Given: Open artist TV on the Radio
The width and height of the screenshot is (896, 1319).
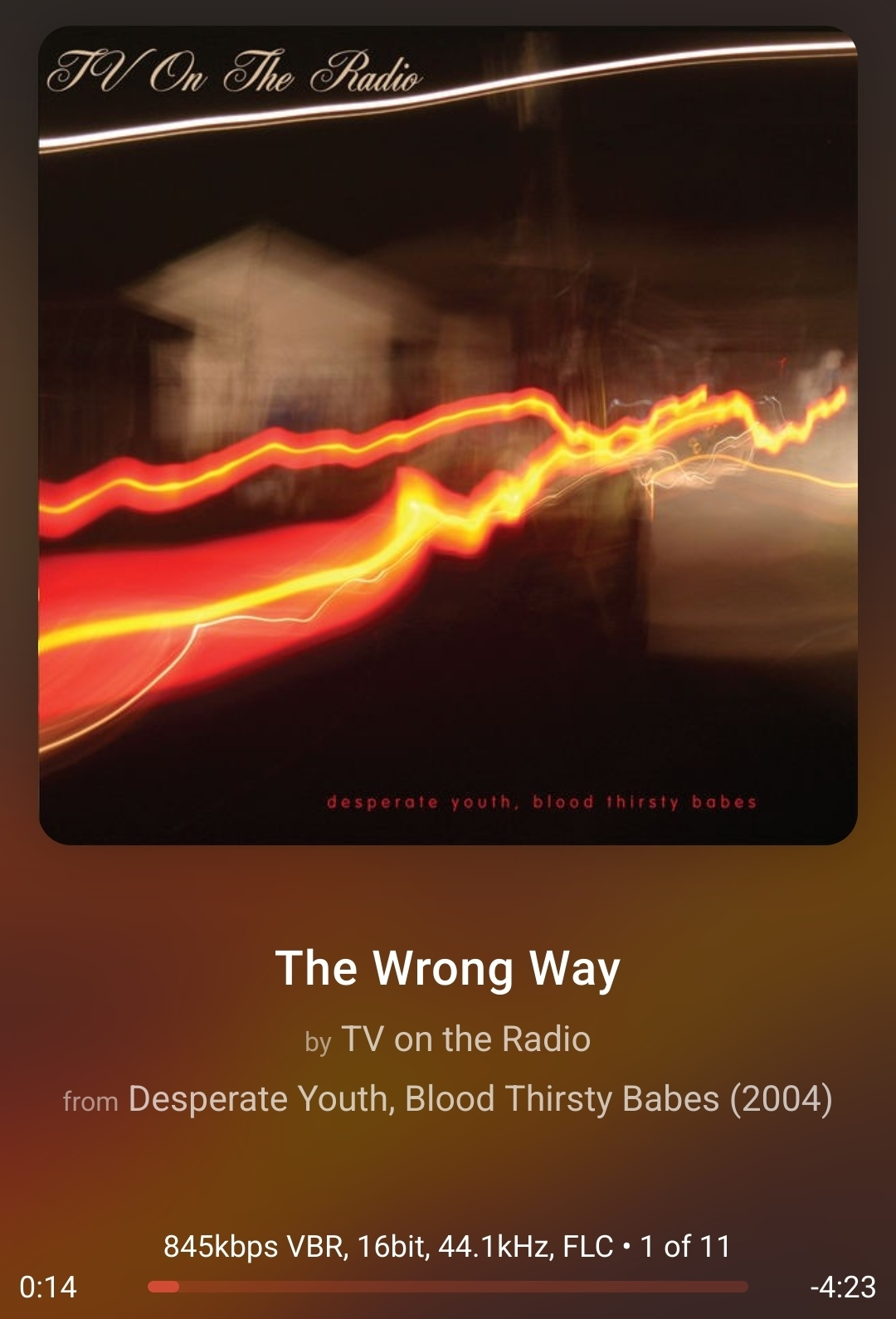Looking at the screenshot, I should point(465,1039).
